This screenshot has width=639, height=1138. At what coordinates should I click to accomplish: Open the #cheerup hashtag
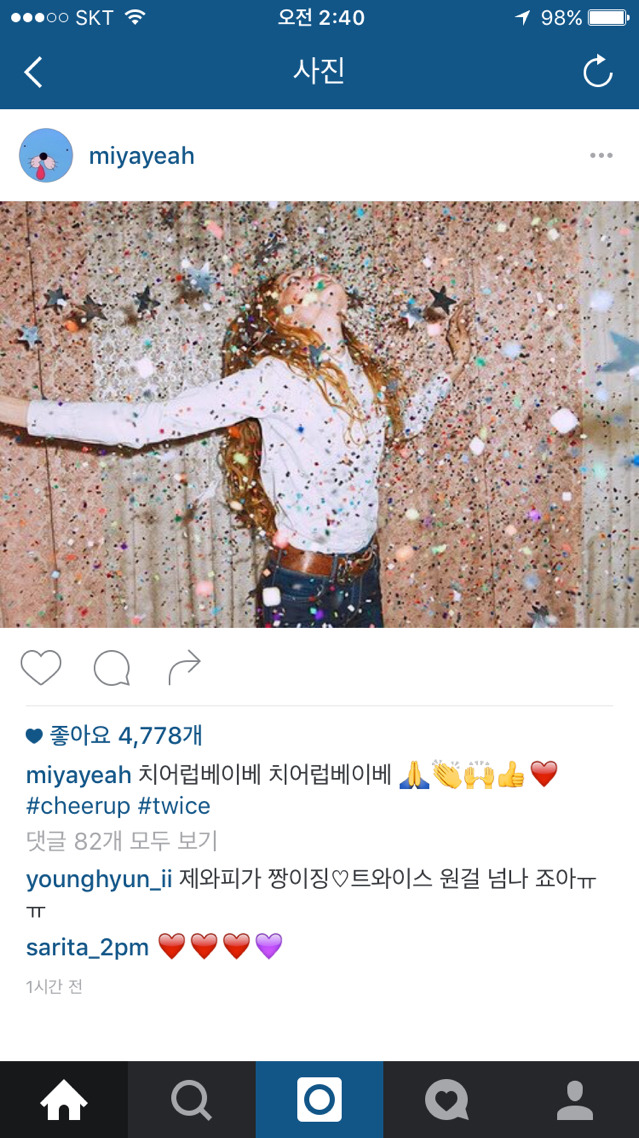tap(78, 806)
